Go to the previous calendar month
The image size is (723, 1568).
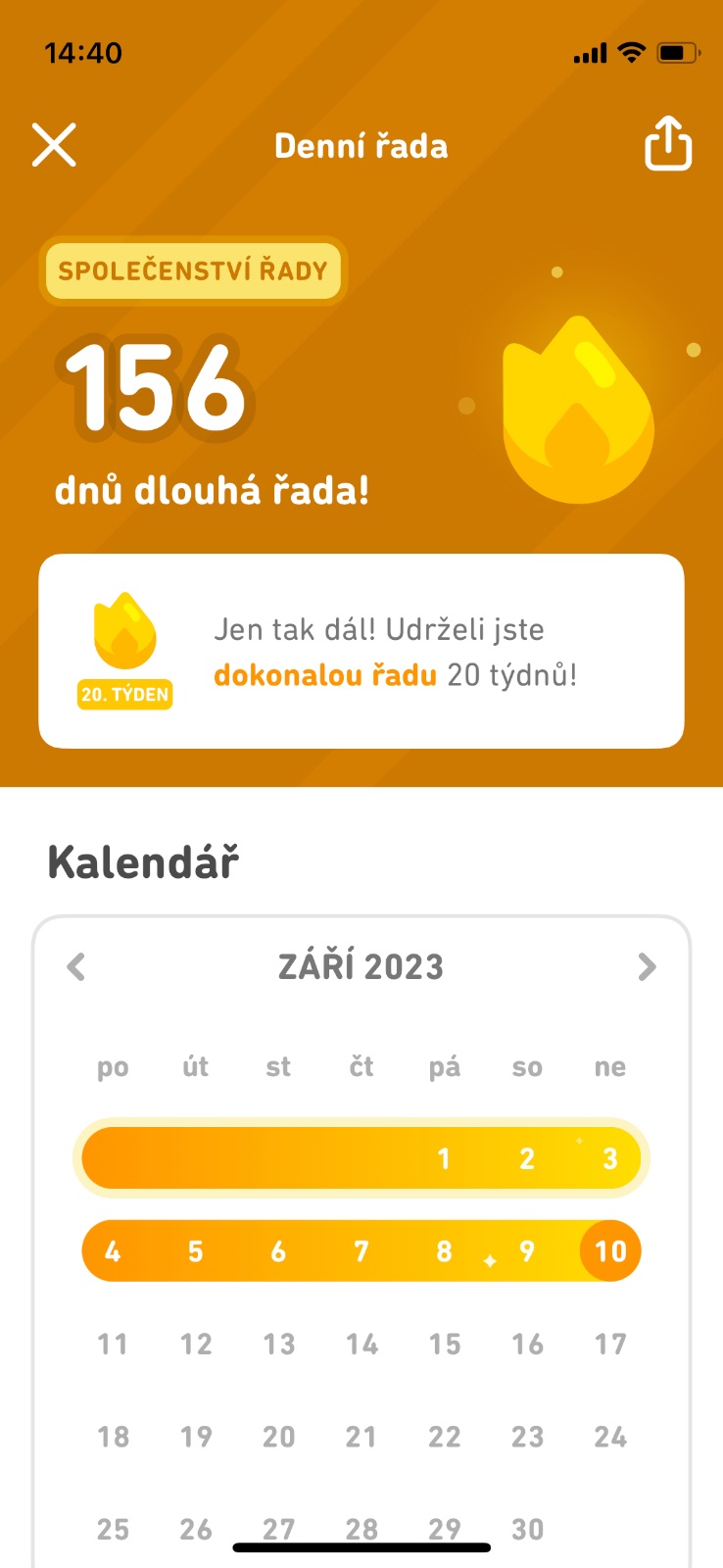pos(76,967)
